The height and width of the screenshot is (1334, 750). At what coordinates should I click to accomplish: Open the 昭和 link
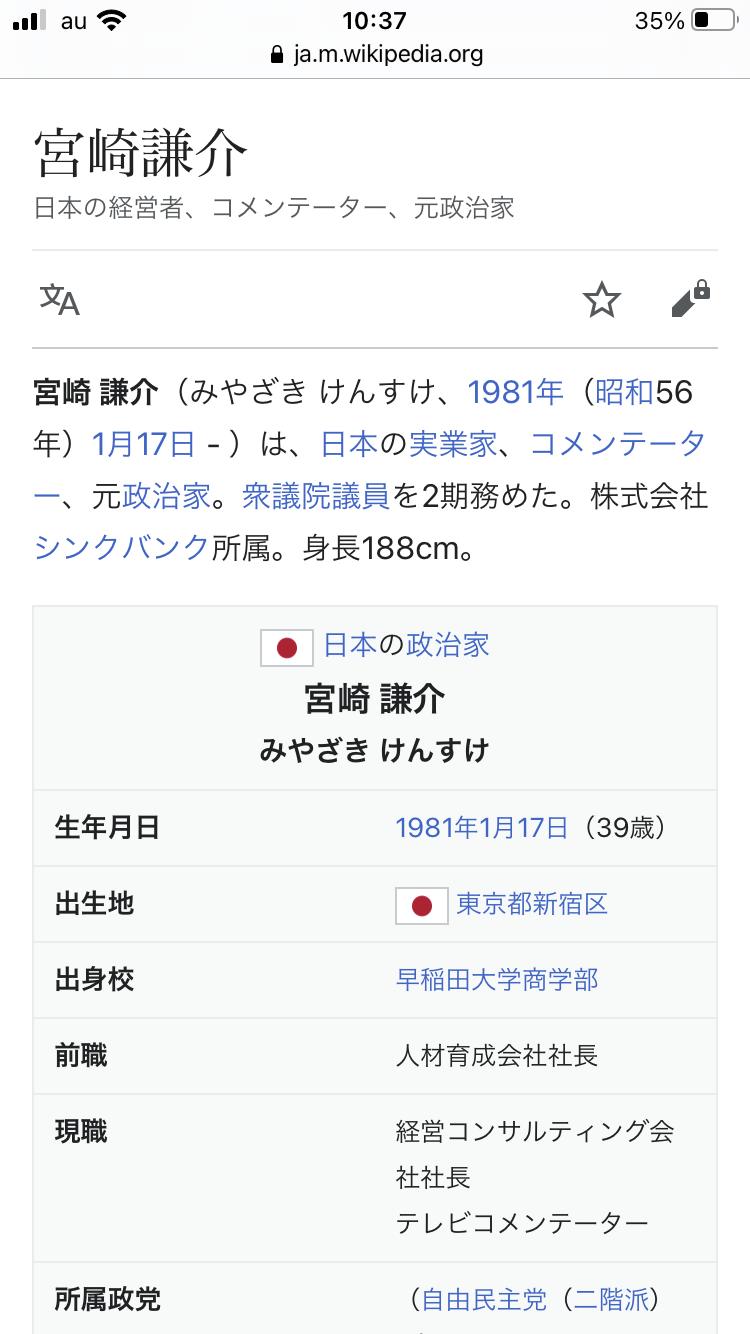coord(625,392)
